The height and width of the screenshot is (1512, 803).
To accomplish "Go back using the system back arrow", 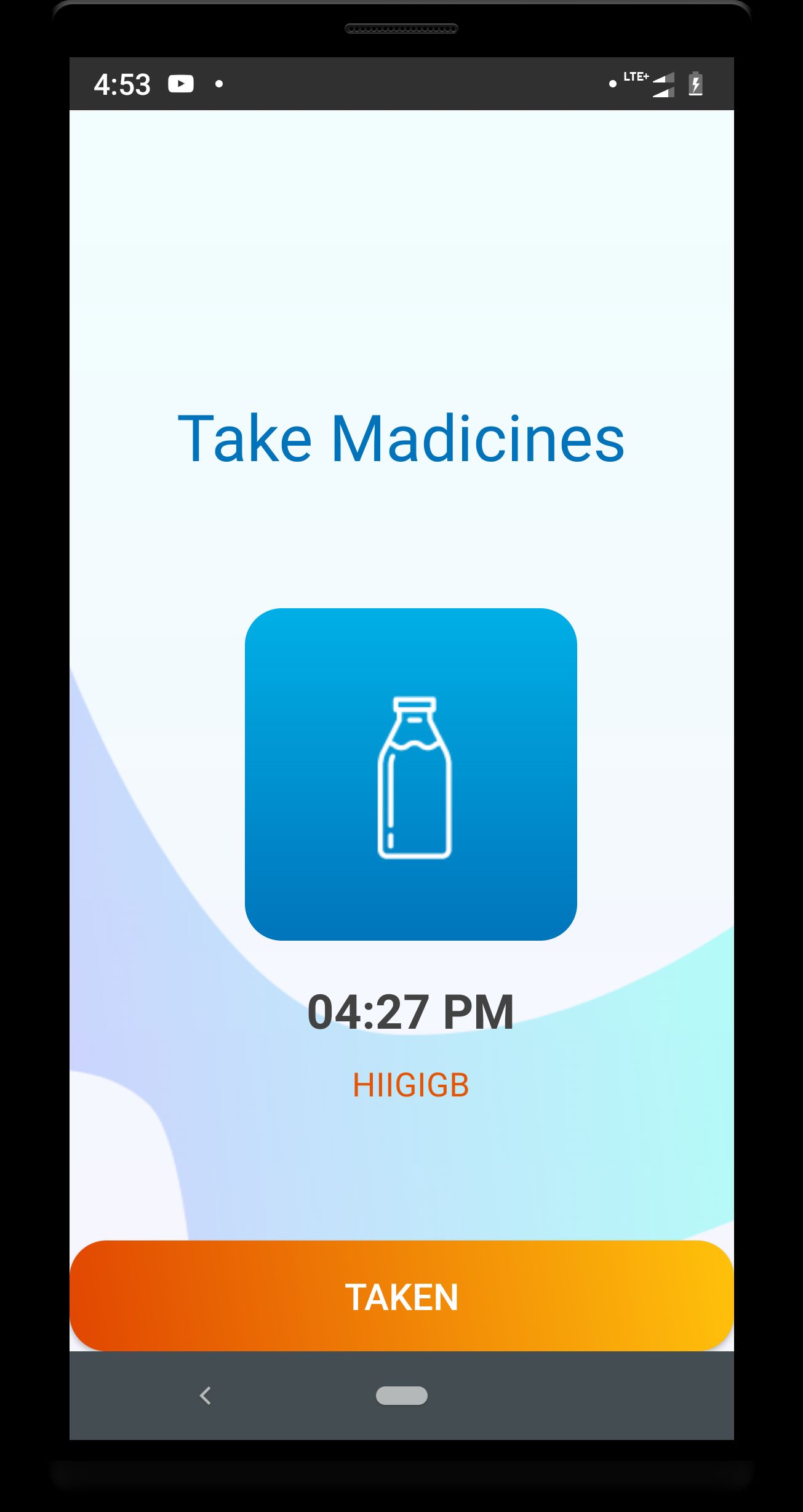I will coord(206,1396).
